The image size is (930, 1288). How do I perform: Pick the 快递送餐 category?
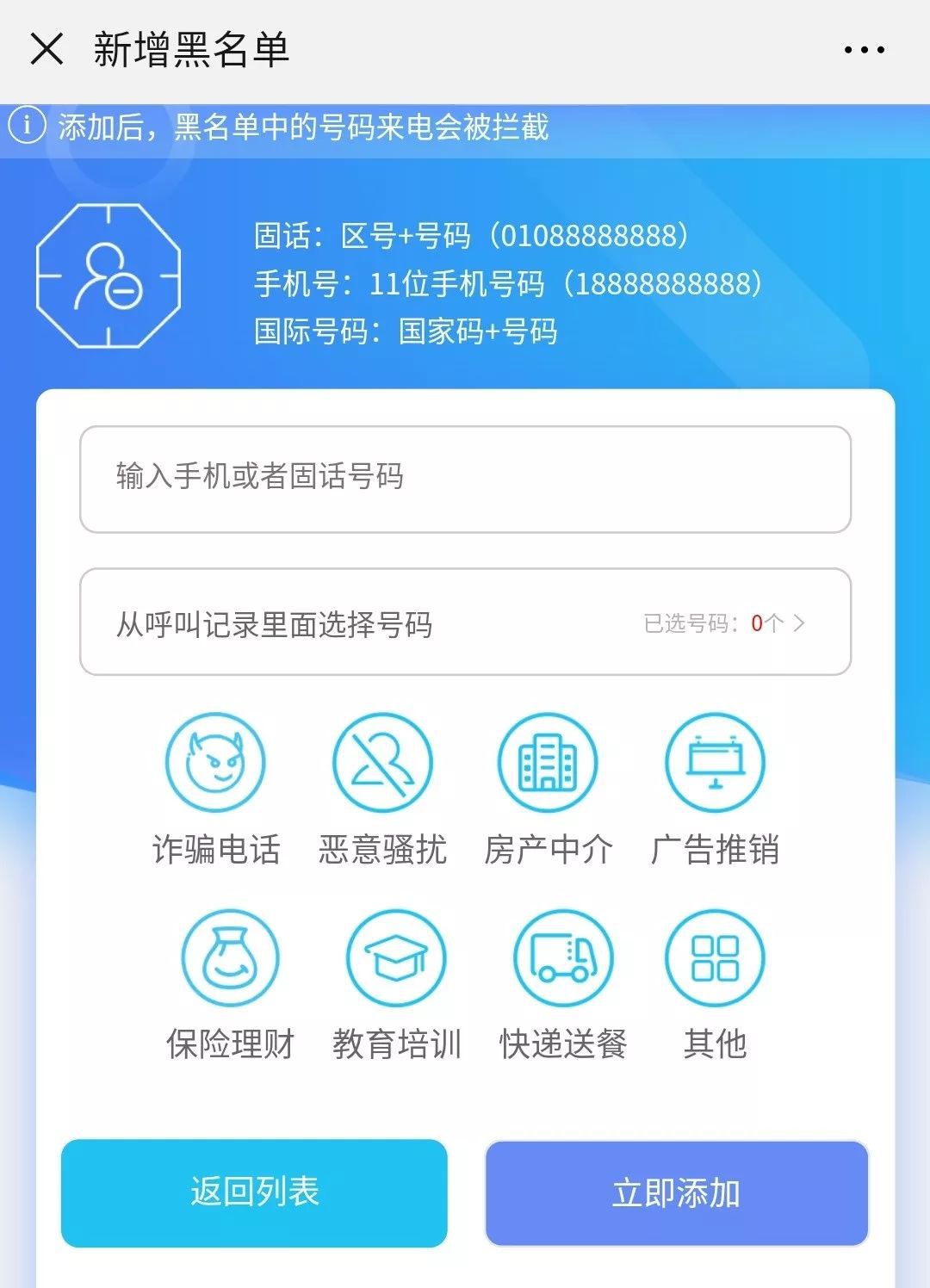click(563, 958)
